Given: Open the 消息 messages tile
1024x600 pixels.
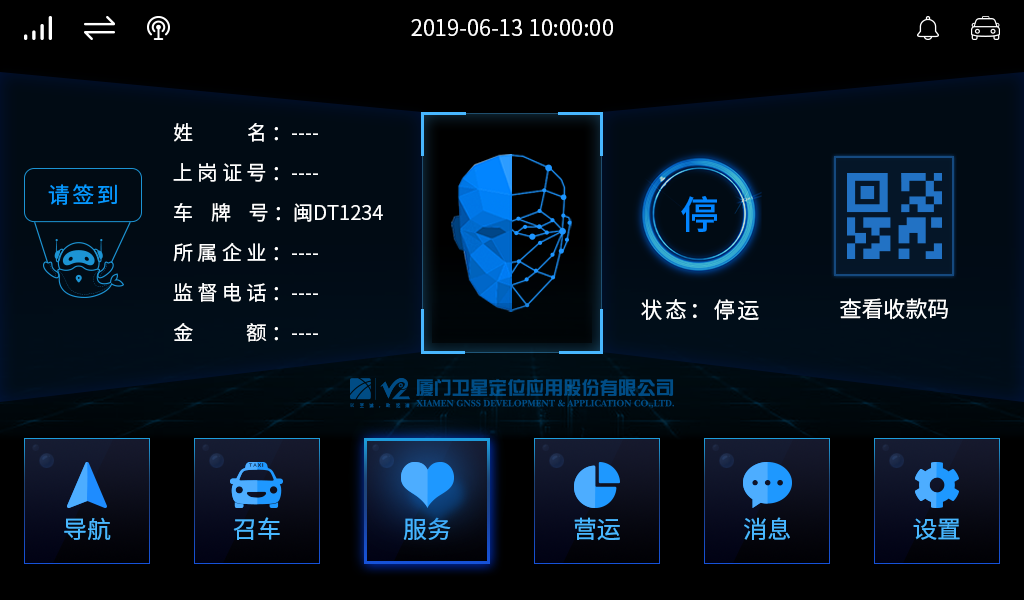Looking at the screenshot, I should pos(767,501).
